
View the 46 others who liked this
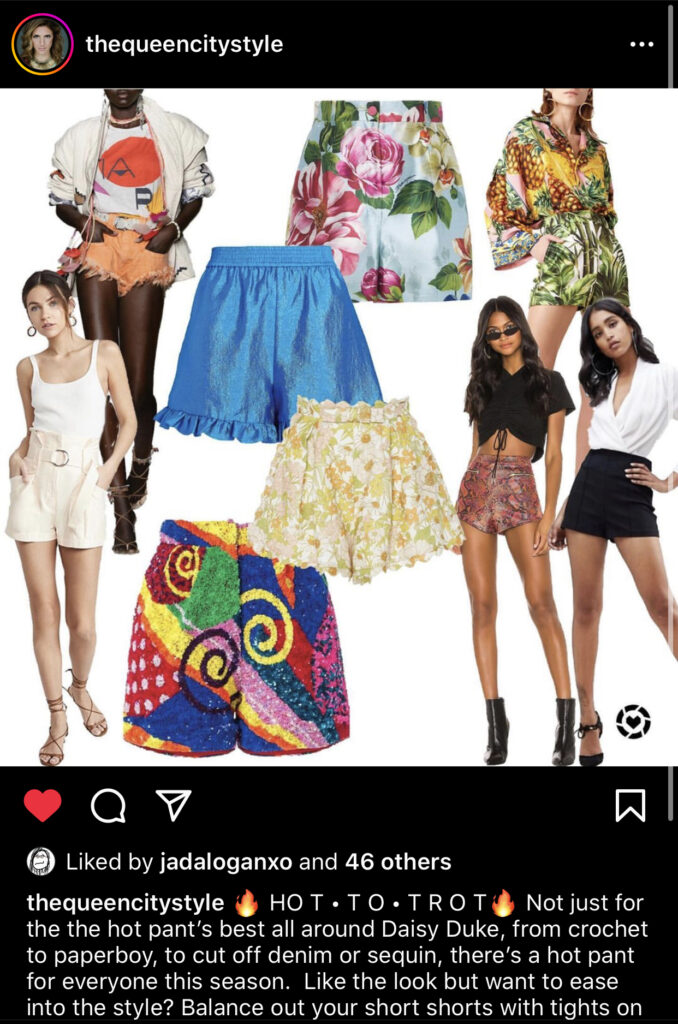pos(398,861)
